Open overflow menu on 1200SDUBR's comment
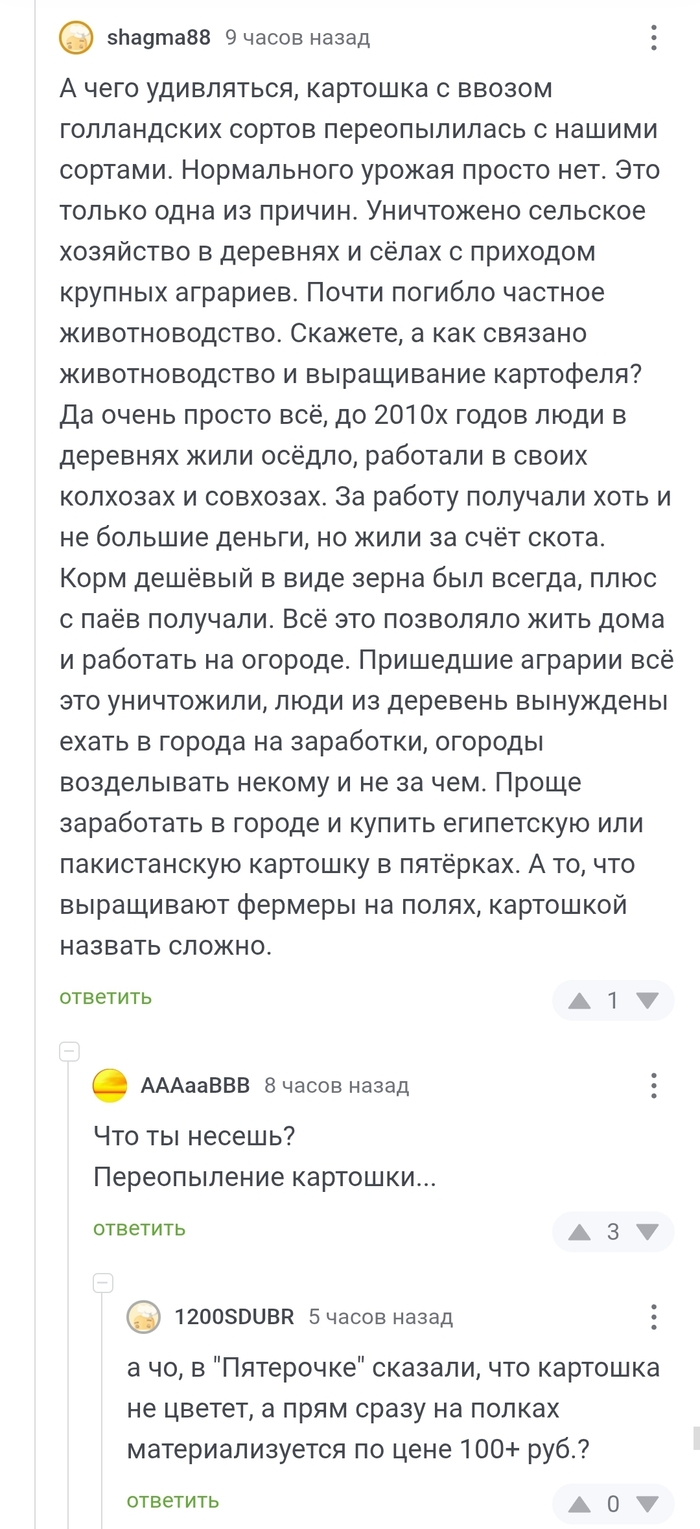The width and height of the screenshot is (700, 1529). [x=653, y=1317]
